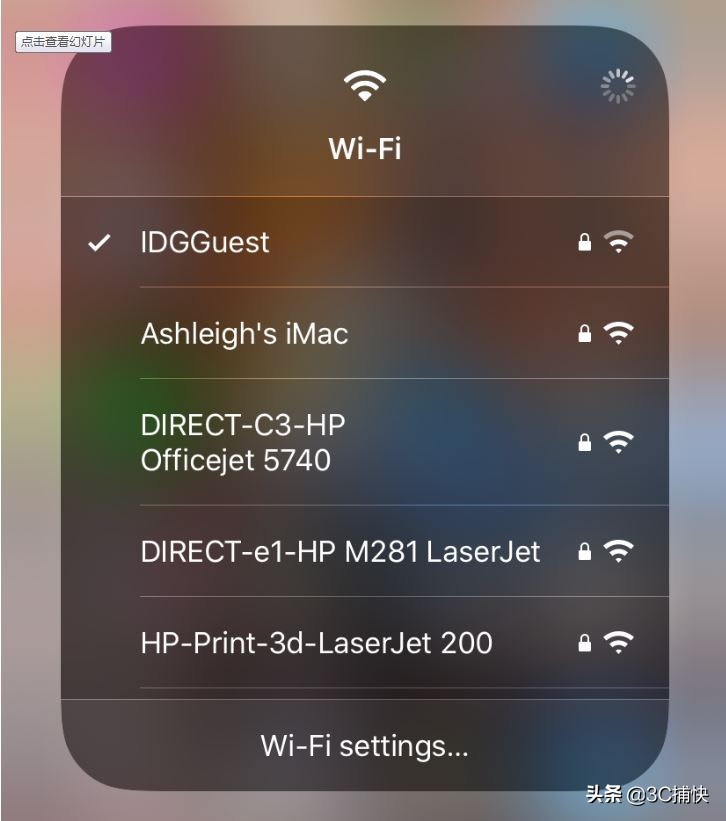Click the 点击查看幻灯片 button
Viewport: 726px width, 821px height.
[x=54, y=43]
